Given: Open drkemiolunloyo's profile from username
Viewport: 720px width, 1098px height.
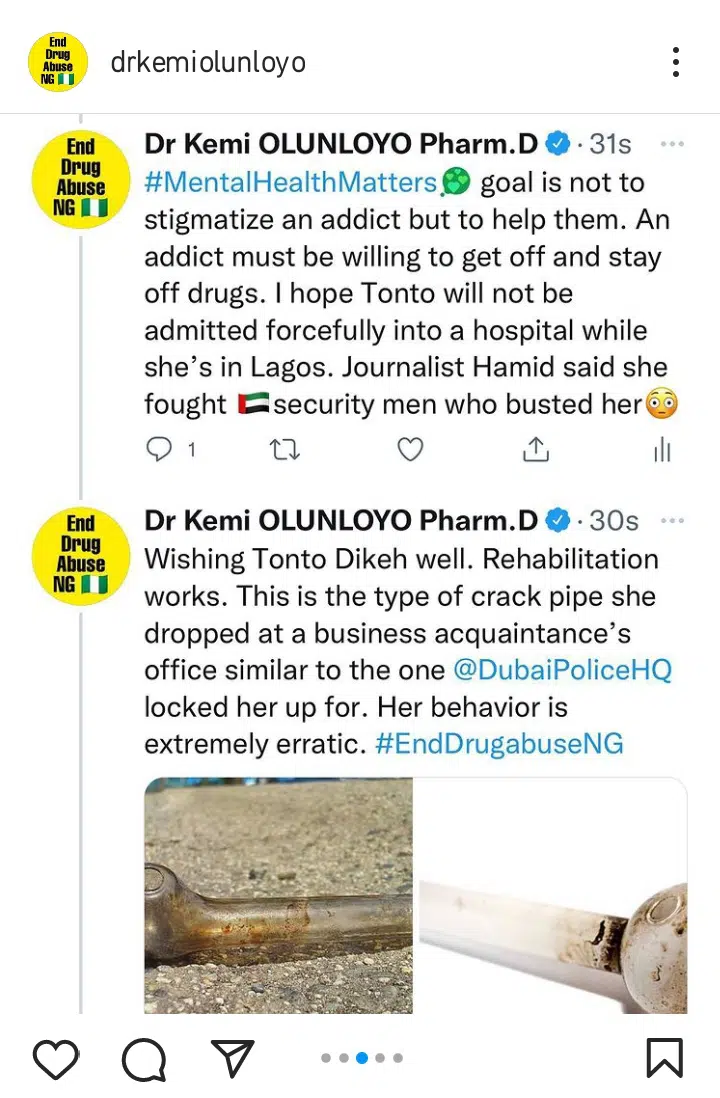Looking at the screenshot, I should 208,63.
